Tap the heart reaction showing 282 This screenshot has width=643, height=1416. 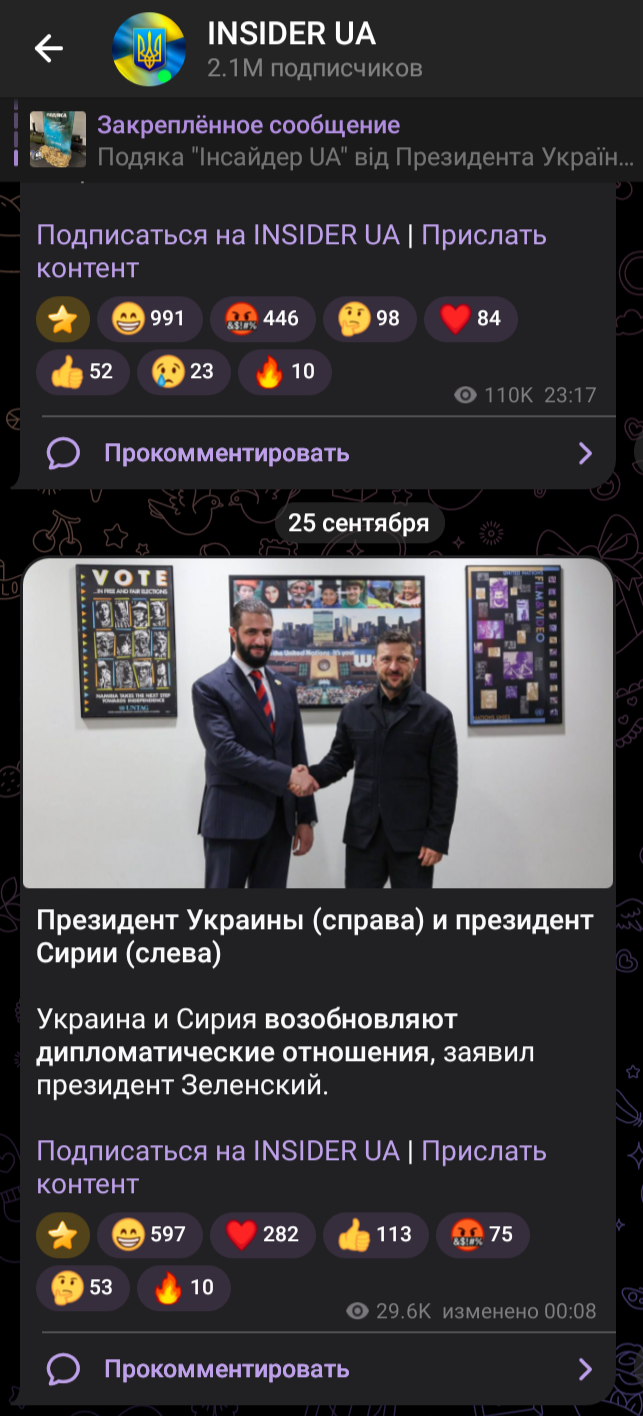pos(262,1234)
